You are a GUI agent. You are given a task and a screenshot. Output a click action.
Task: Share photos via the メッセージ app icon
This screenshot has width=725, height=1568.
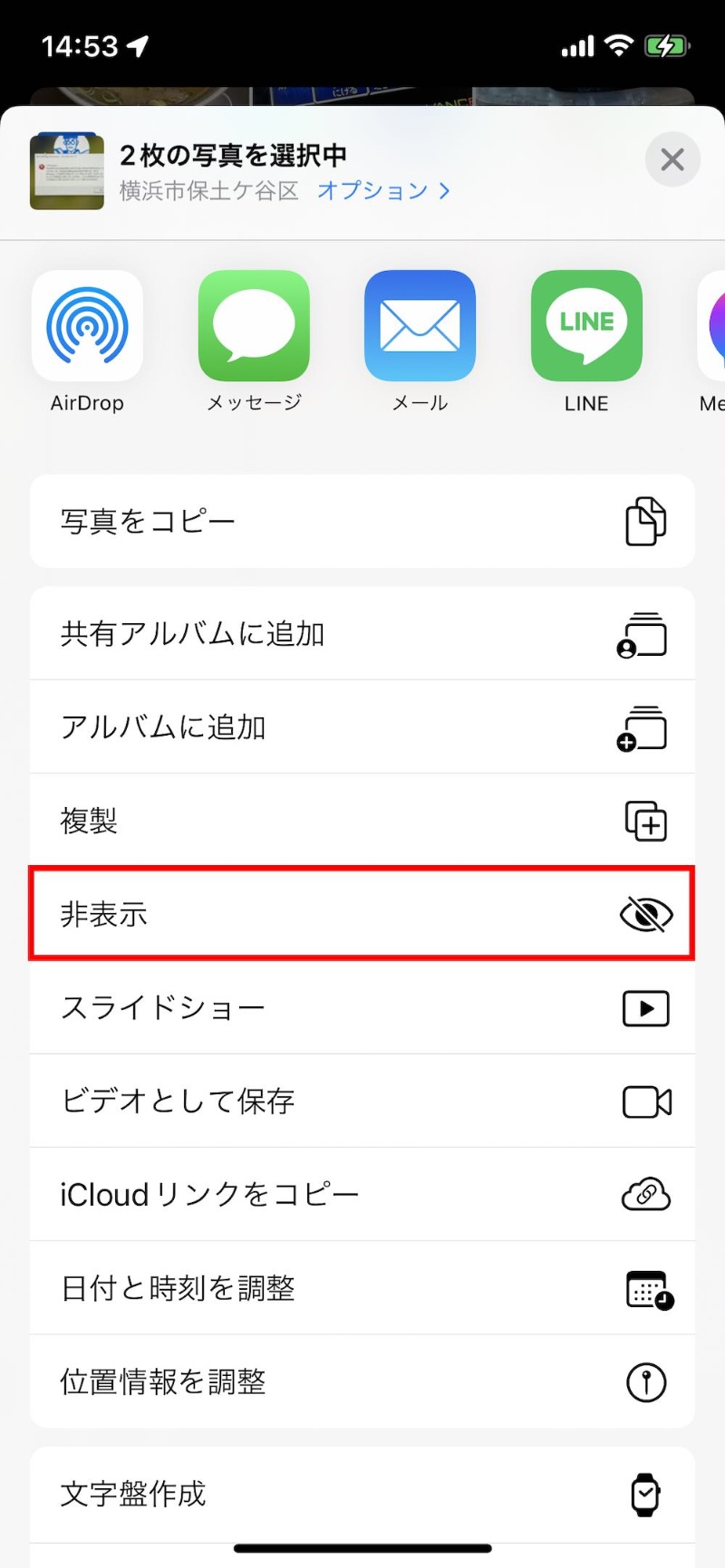(x=254, y=327)
